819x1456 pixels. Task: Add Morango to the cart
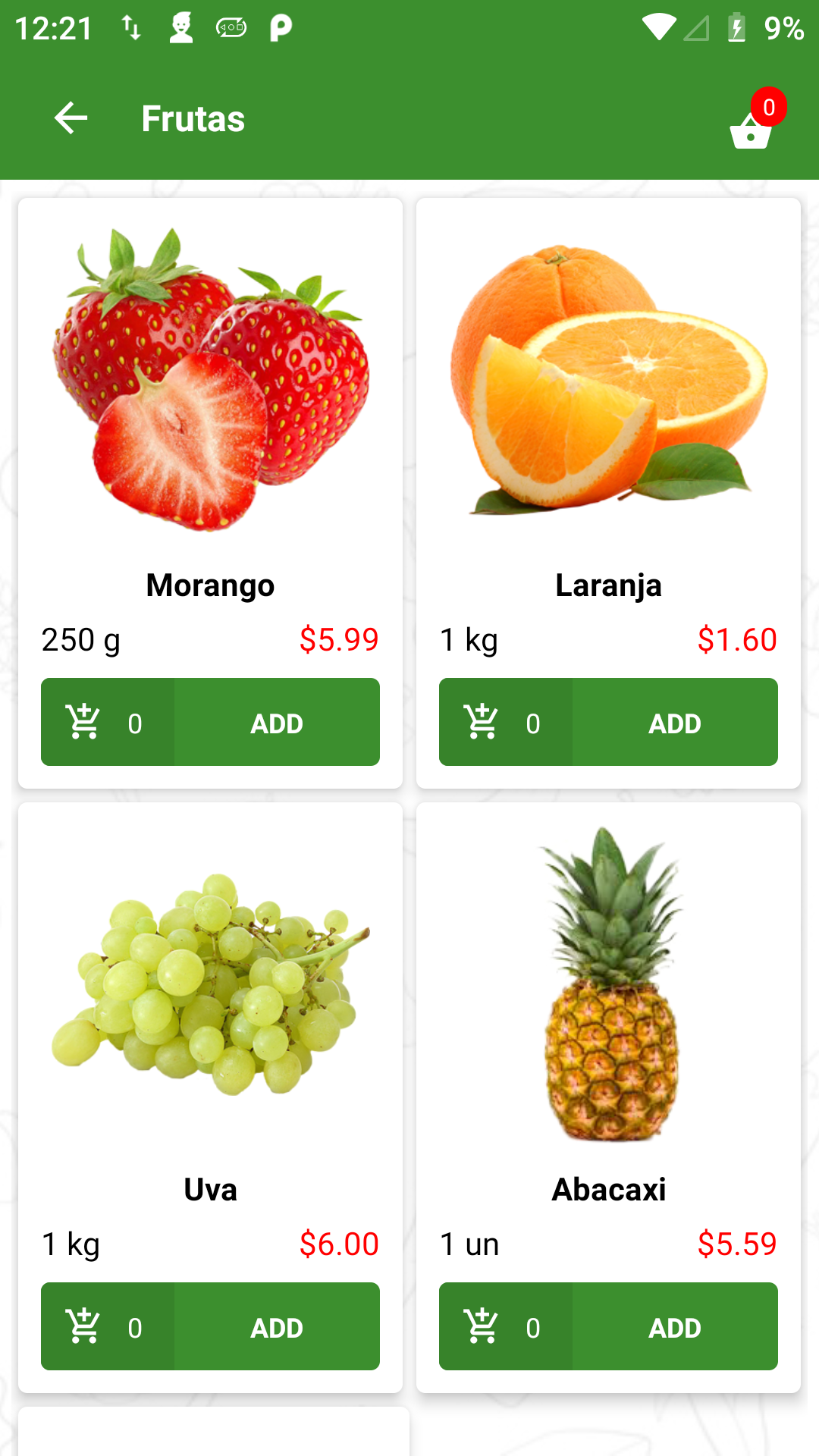coord(277,723)
